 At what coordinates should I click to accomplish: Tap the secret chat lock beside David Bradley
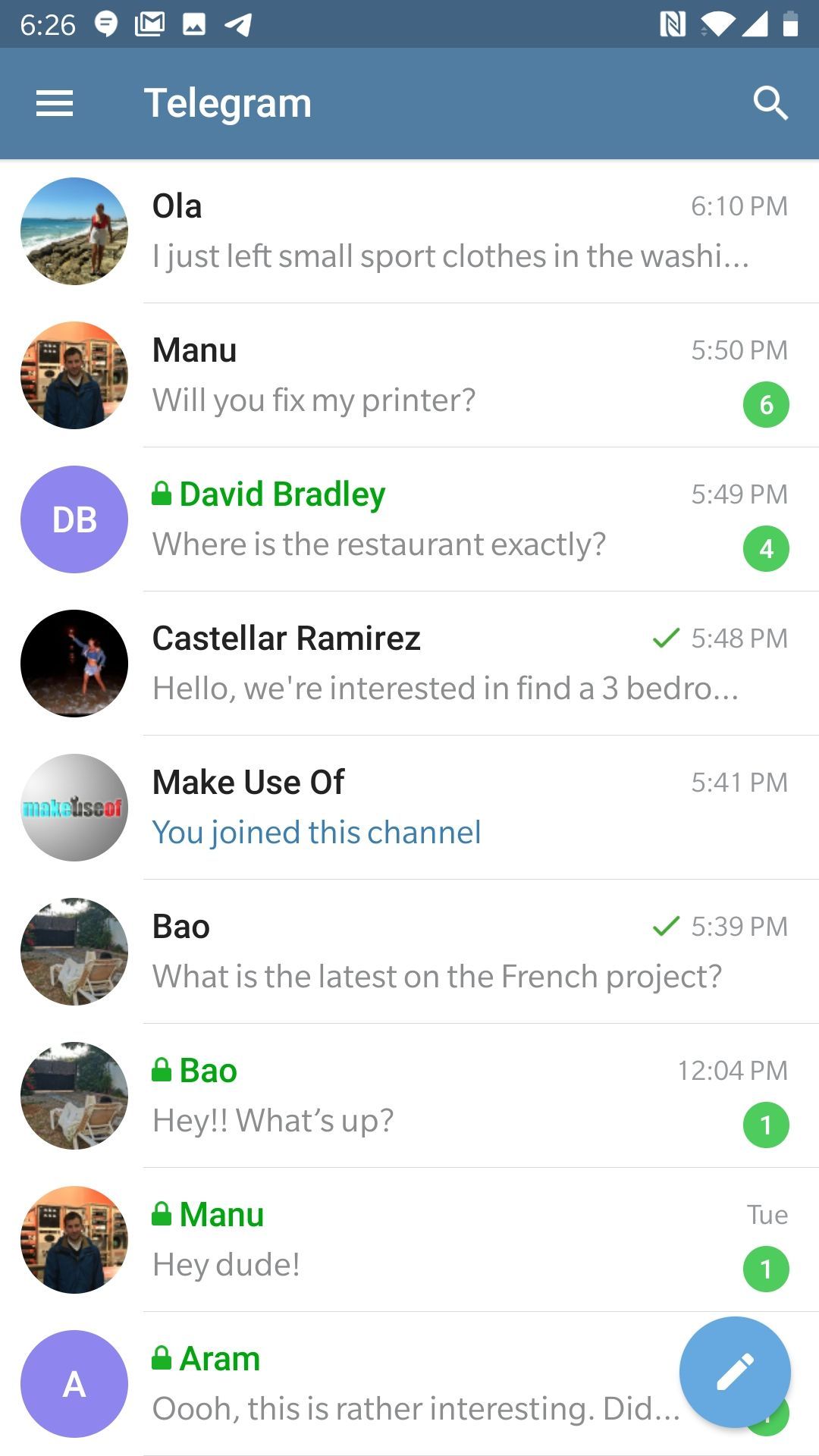click(x=162, y=492)
